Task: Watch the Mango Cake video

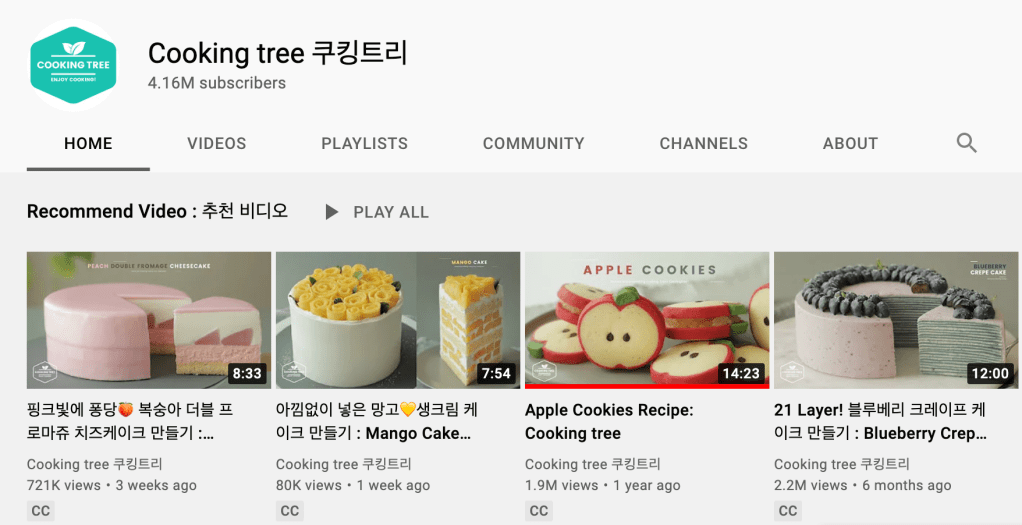Action: (x=398, y=320)
